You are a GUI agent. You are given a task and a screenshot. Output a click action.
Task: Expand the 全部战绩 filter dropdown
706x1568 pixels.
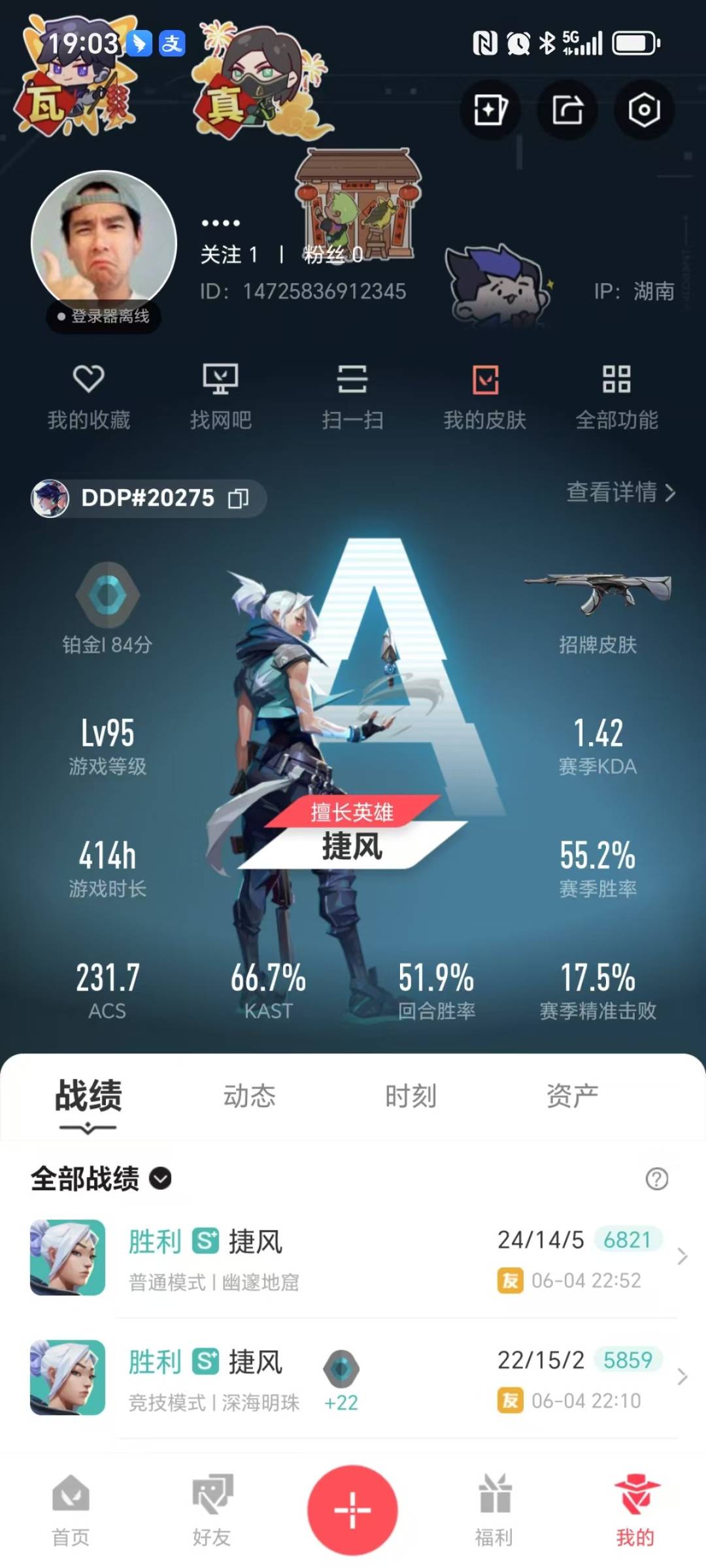101,1179
